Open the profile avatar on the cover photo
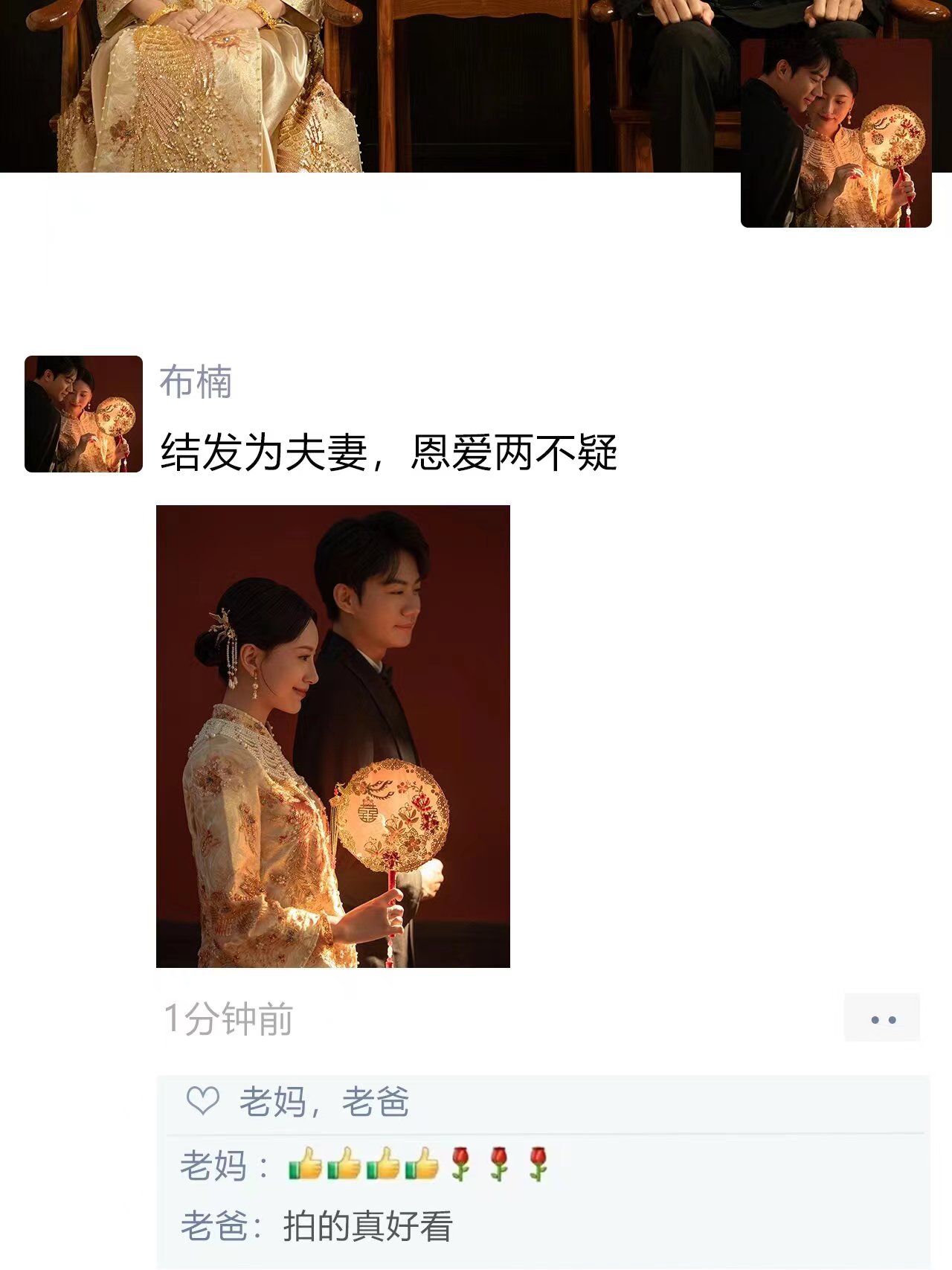Viewport: 952px width, 1270px height. 836,133
